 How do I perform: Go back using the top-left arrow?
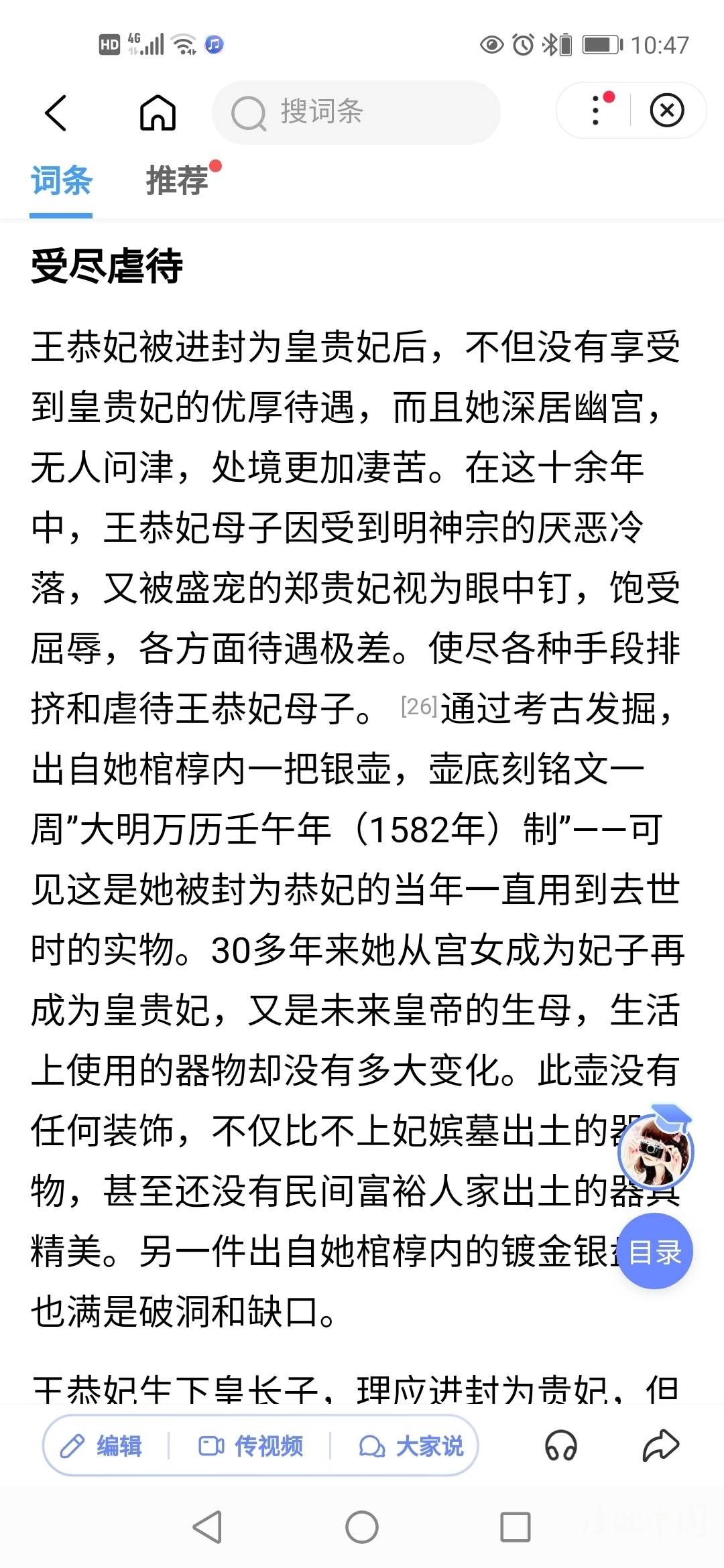pos(56,112)
